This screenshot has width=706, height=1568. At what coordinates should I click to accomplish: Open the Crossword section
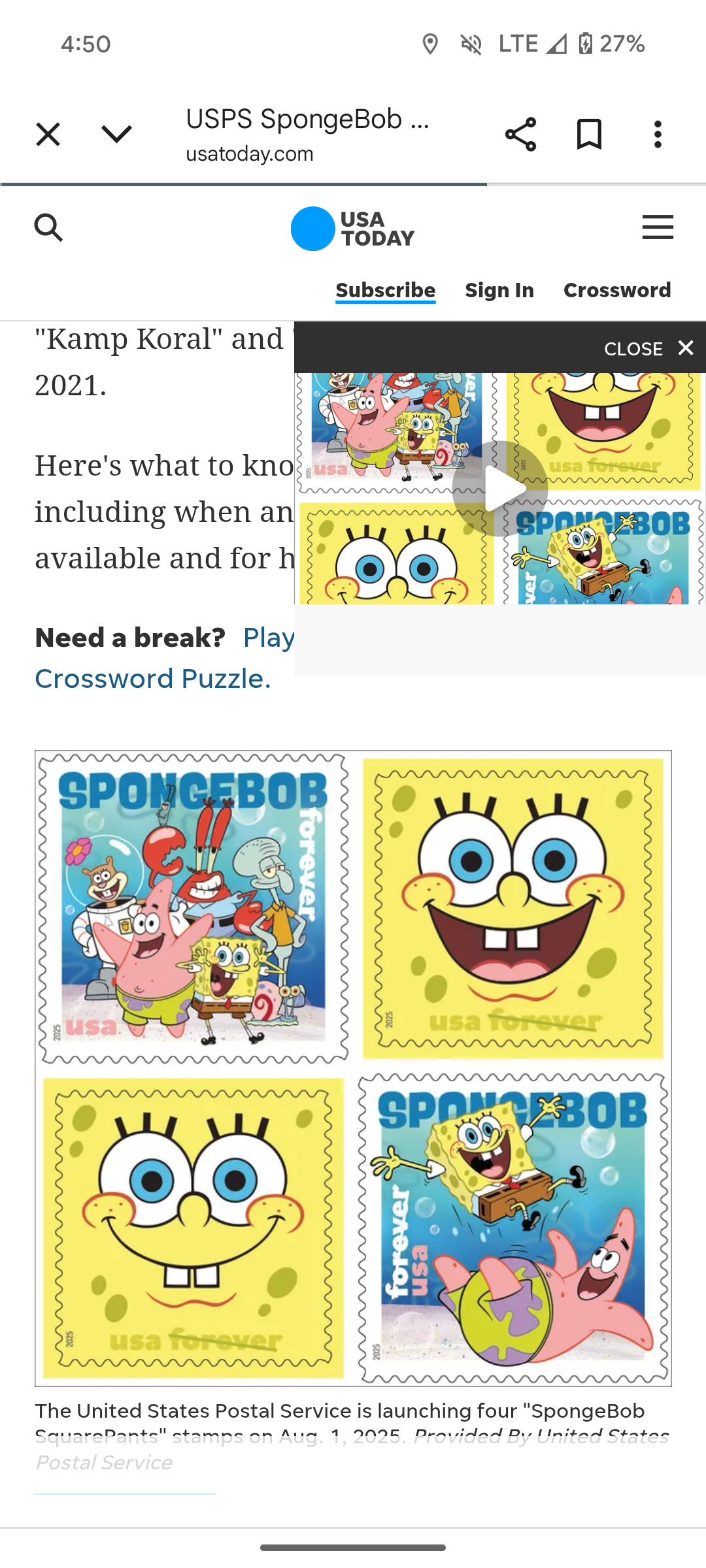click(x=617, y=290)
